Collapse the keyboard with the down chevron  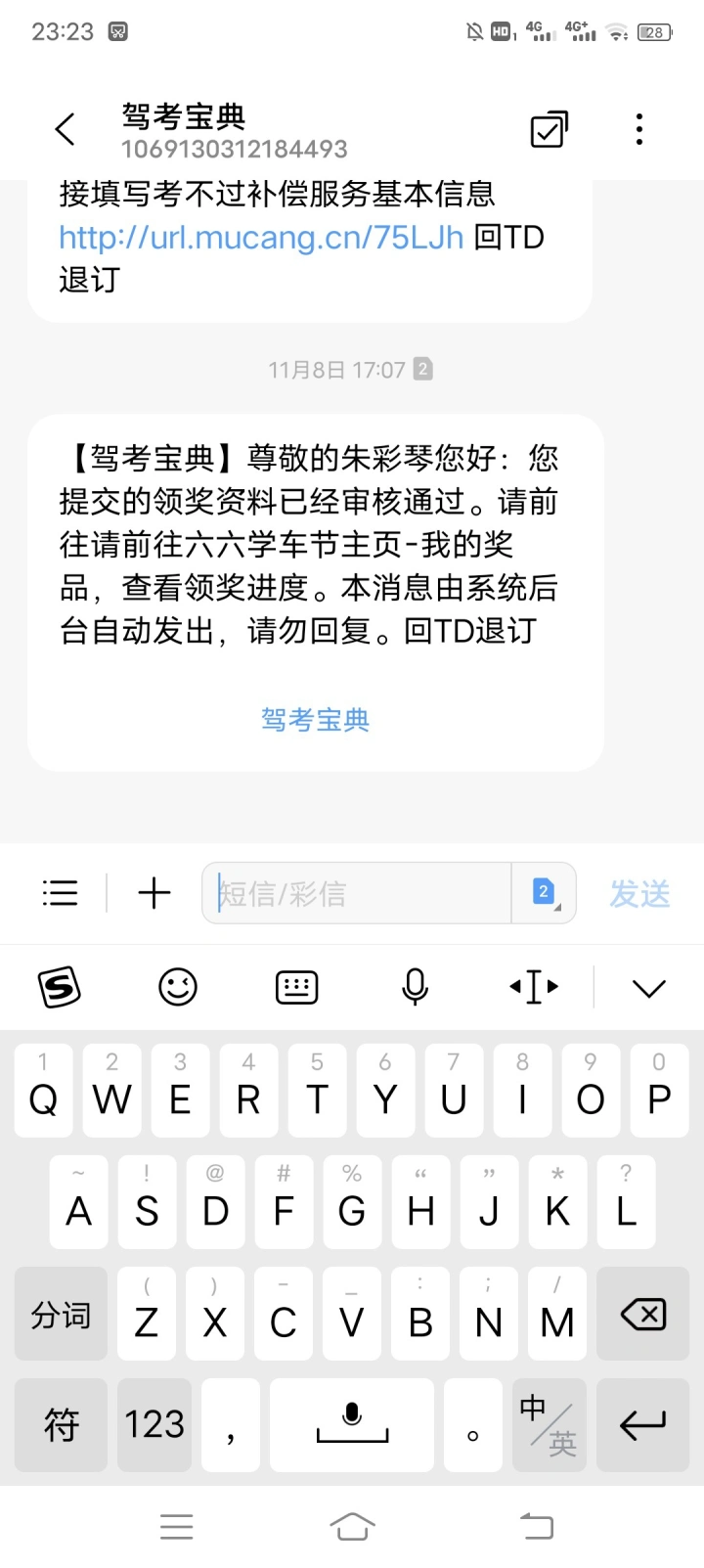coord(649,988)
